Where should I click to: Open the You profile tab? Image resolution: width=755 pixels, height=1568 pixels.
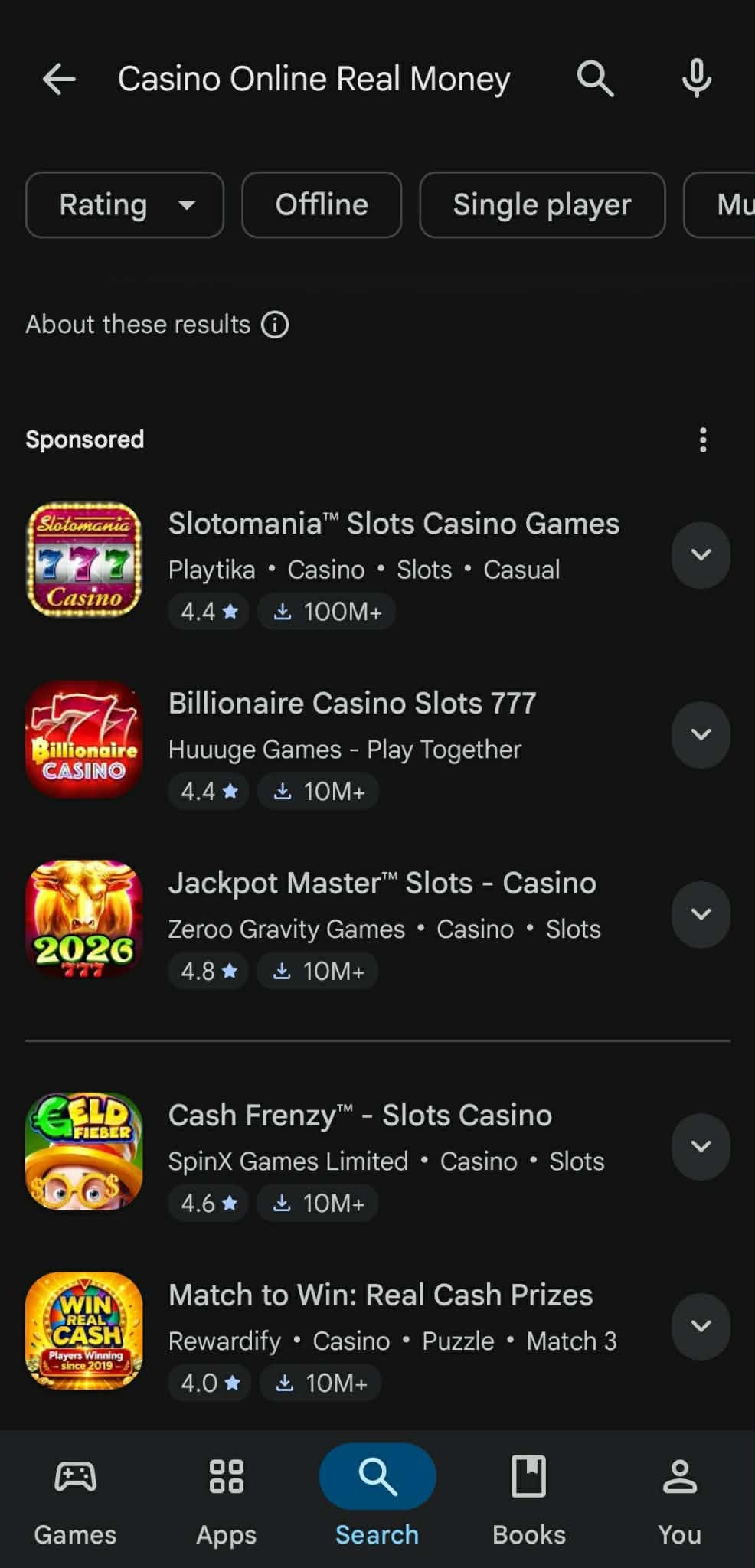[679, 1501]
